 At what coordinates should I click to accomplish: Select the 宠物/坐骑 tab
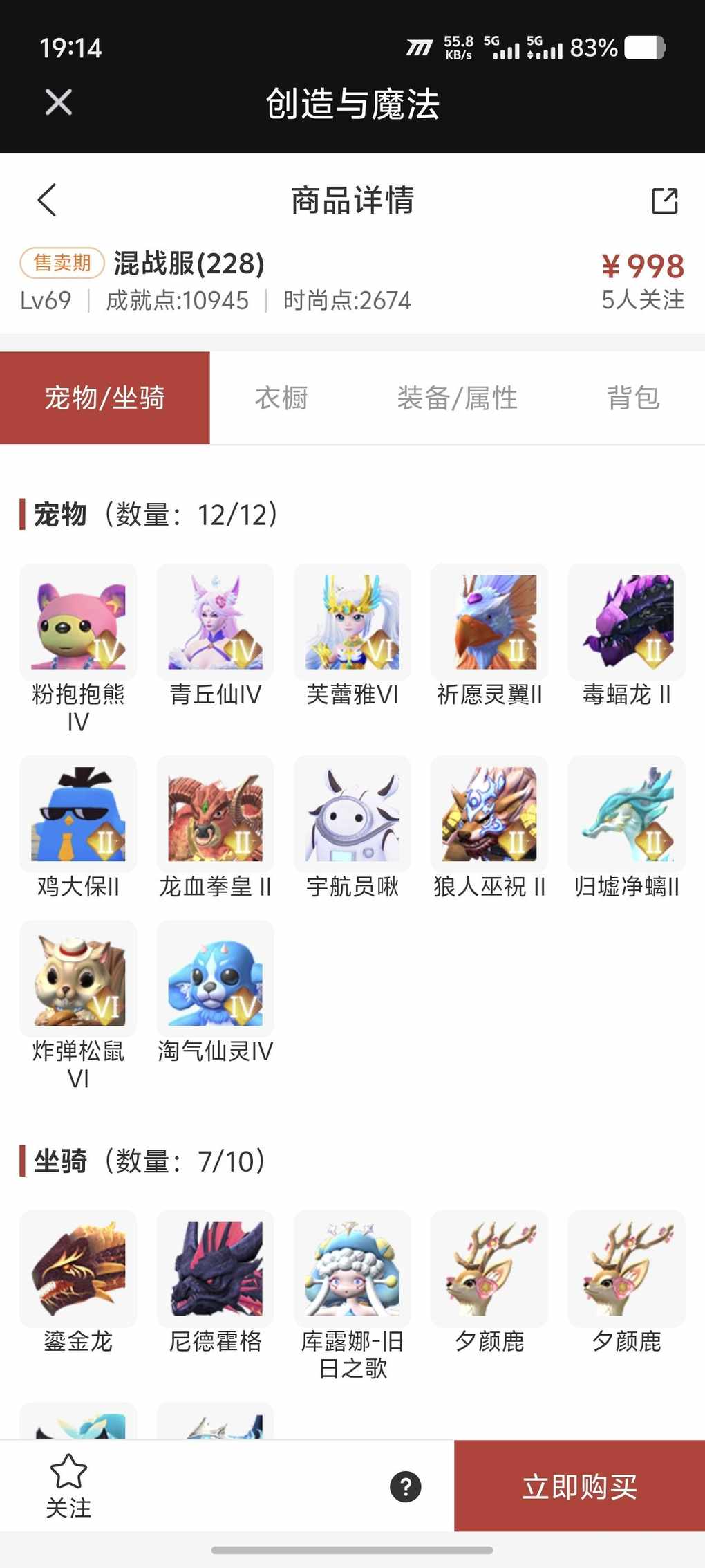click(x=105, y=398)
